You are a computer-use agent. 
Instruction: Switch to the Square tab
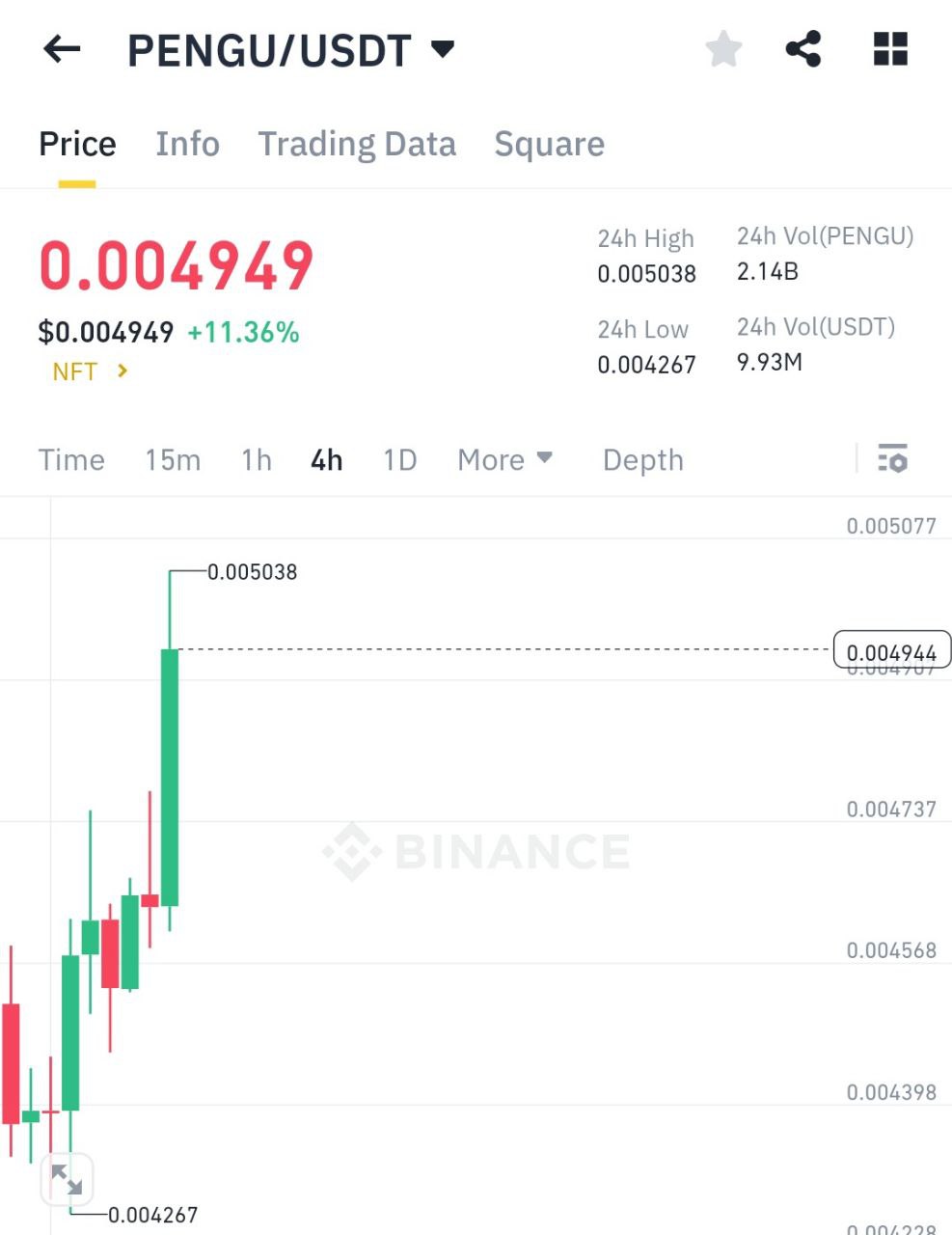click(549, 144)
